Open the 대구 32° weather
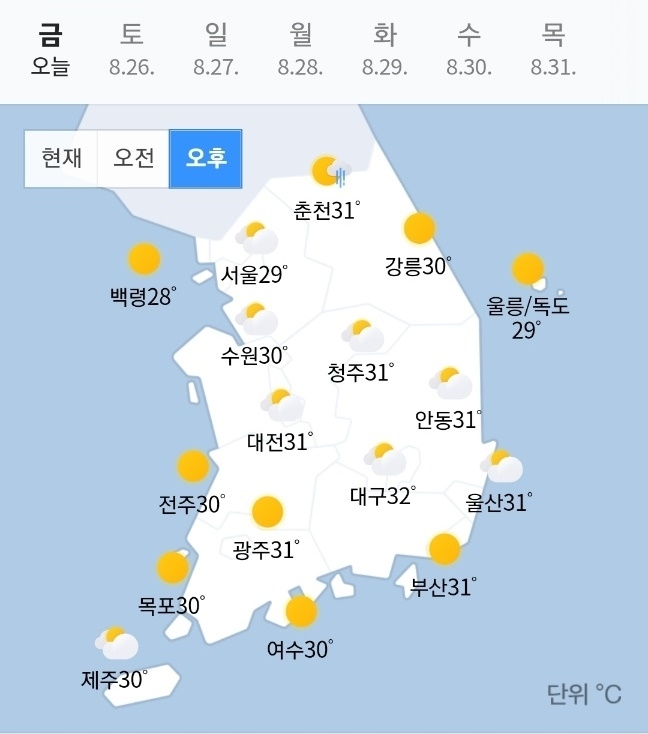The image size is (648, 734). [x=383, y=477]
